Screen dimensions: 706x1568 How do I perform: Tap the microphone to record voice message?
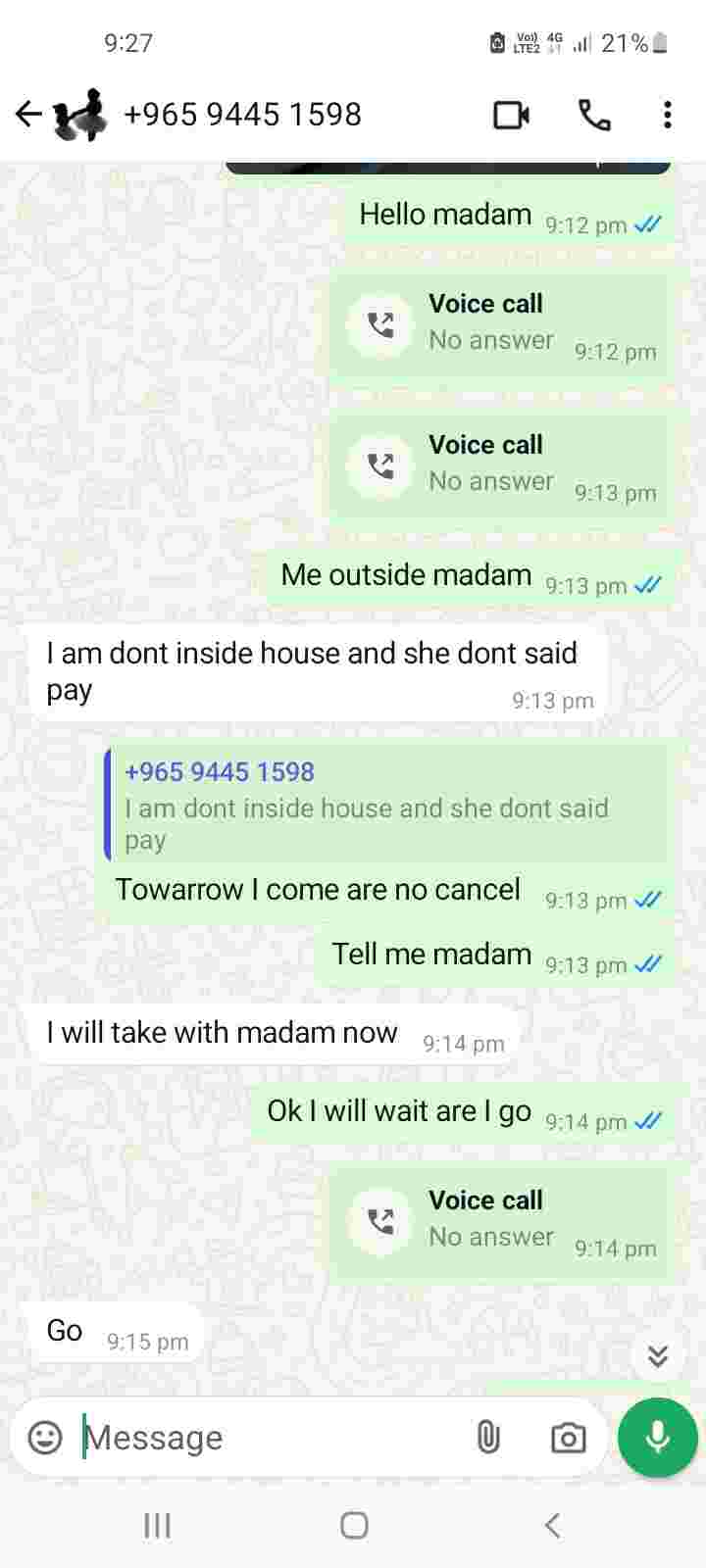657,1438
